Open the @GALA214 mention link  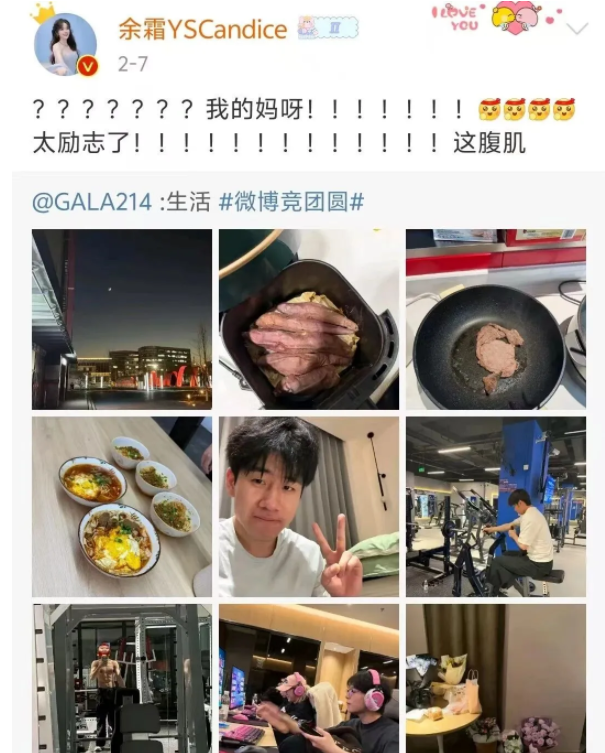(94, 202)
